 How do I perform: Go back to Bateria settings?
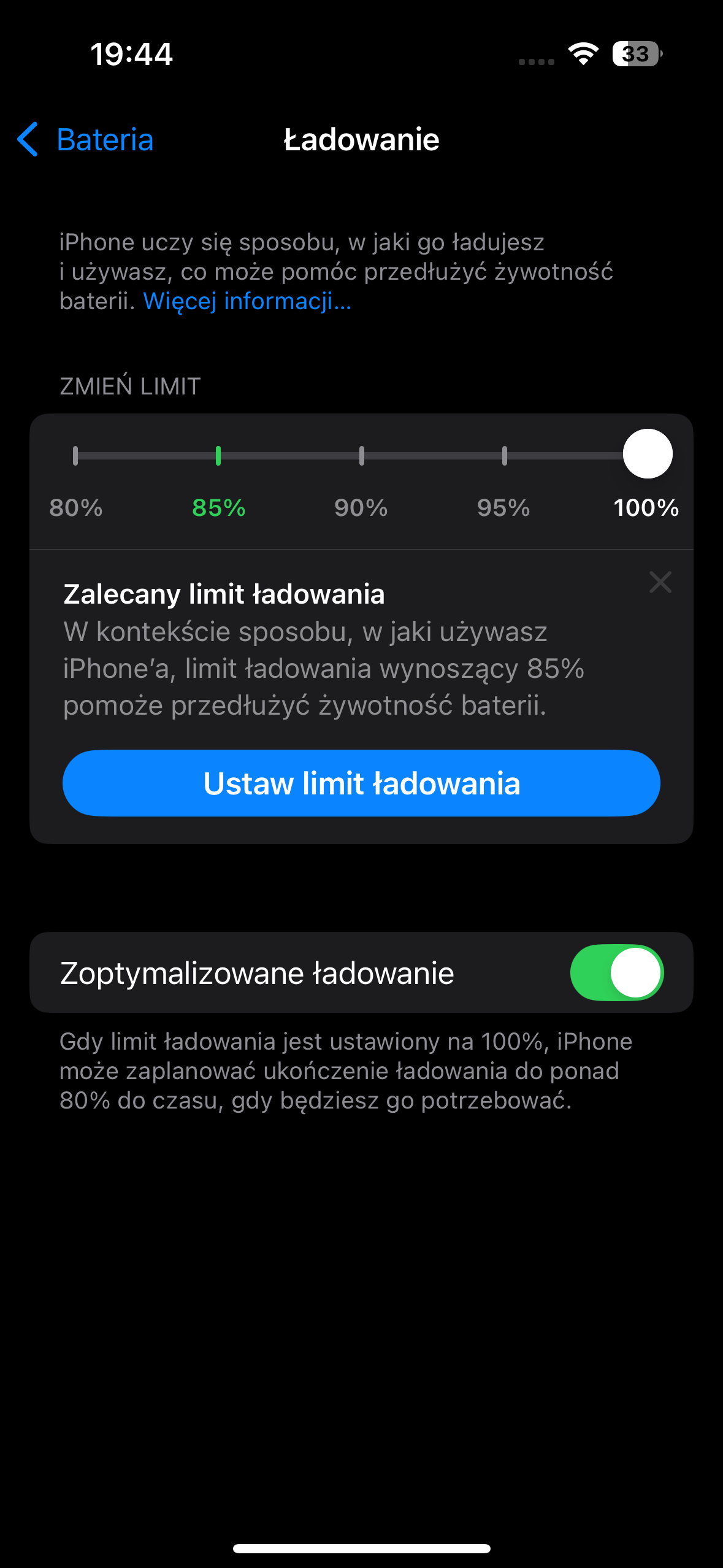86,139
